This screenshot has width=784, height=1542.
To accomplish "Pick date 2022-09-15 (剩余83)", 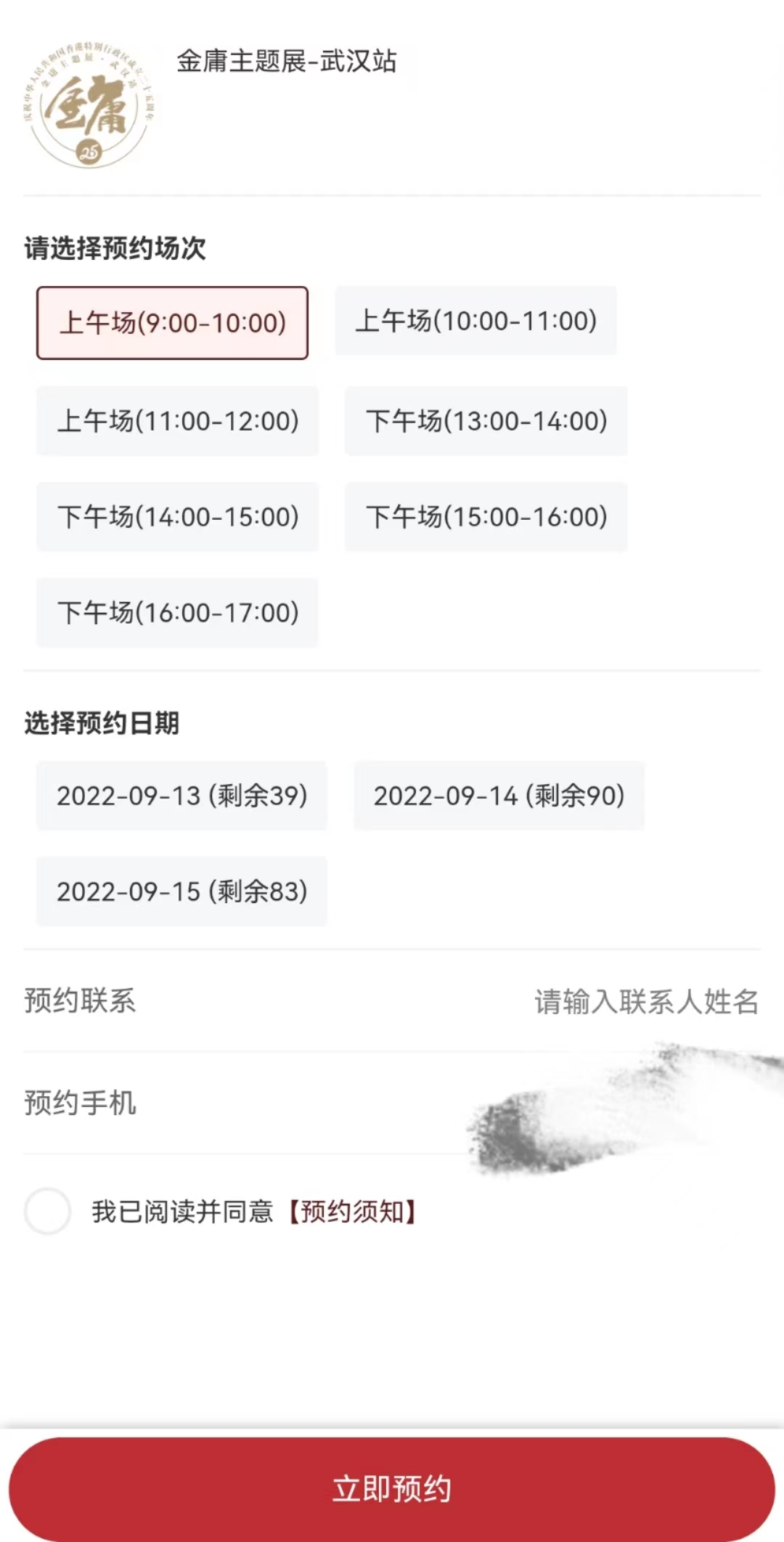I will tap(182, 892).
